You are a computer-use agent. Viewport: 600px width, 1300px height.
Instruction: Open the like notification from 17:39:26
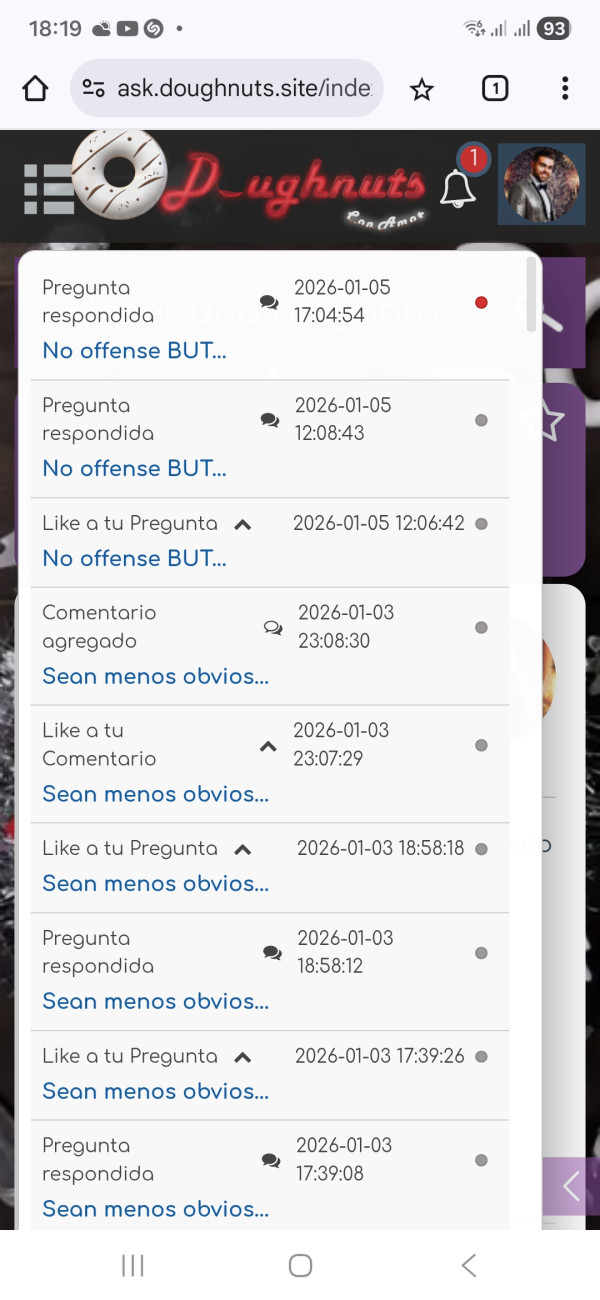(x=156, y=1092)
